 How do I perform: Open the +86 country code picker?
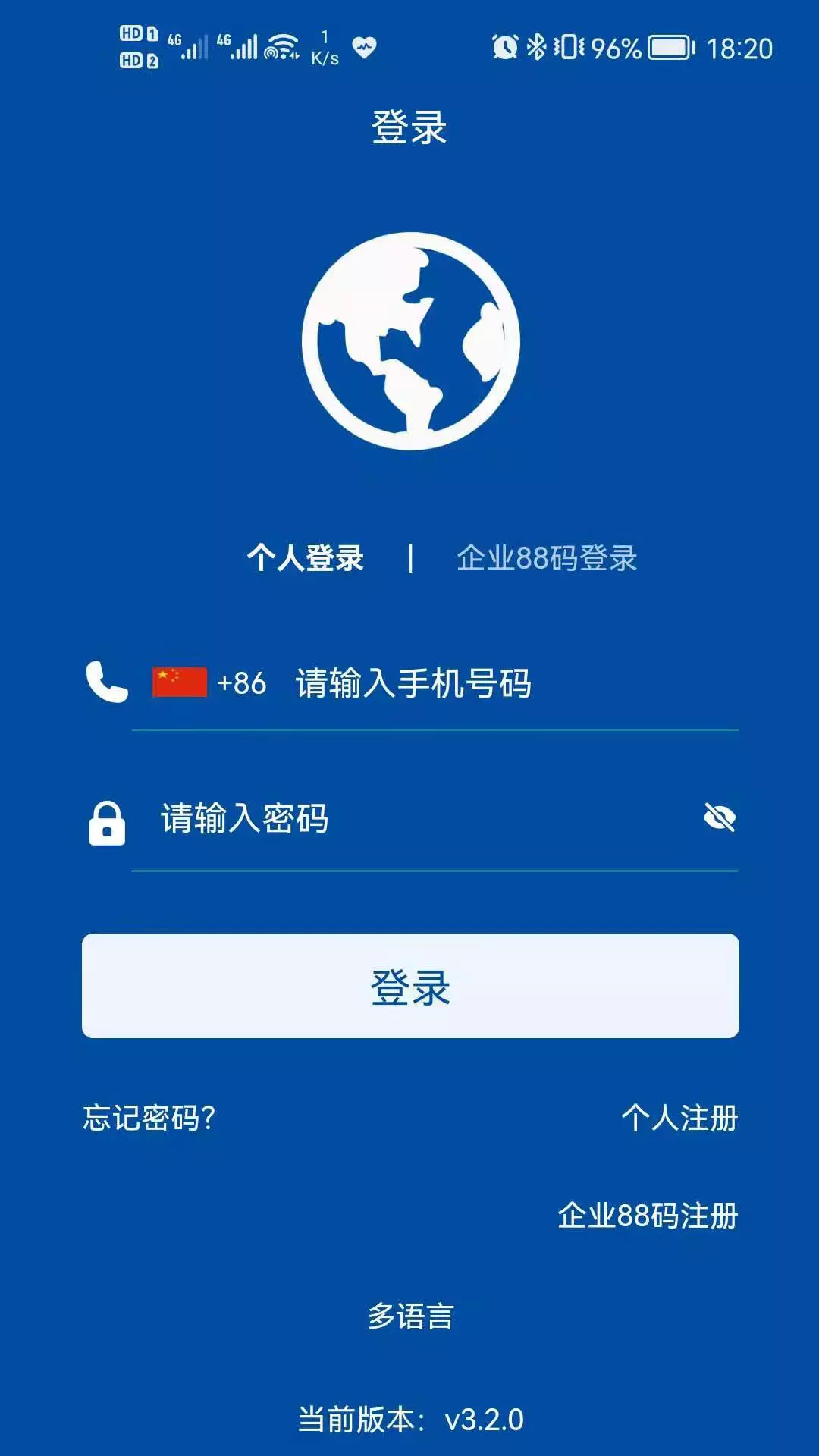(x=211, y=682)
